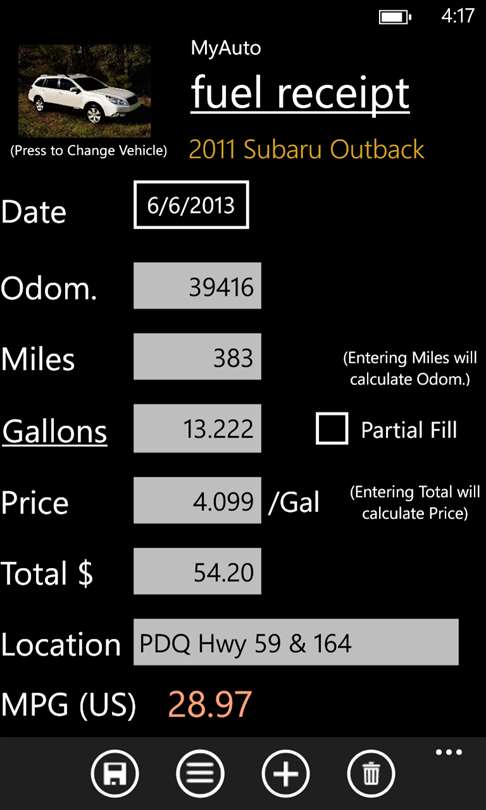Tap the underlined Gallons unit label
The image size is (486, 810).
[x=54, y=431]
